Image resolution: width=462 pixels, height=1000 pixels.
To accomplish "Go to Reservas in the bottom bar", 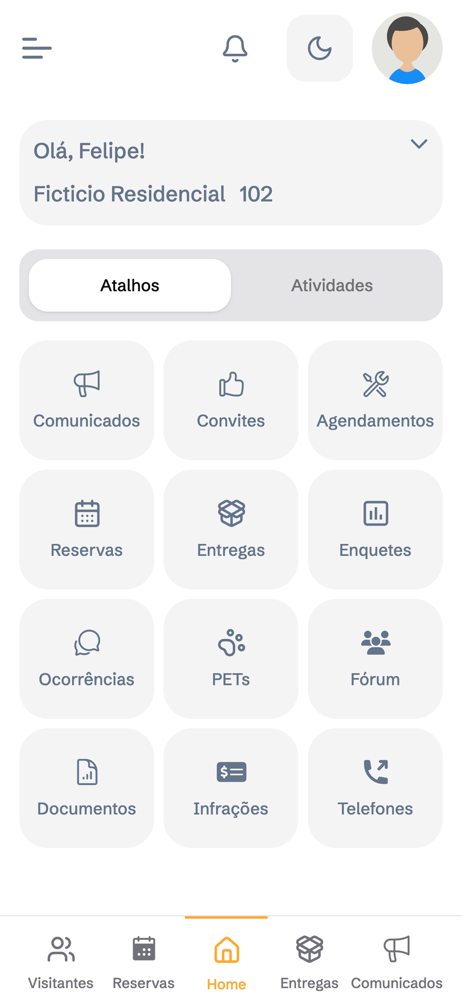I will (x=144, y=962).
